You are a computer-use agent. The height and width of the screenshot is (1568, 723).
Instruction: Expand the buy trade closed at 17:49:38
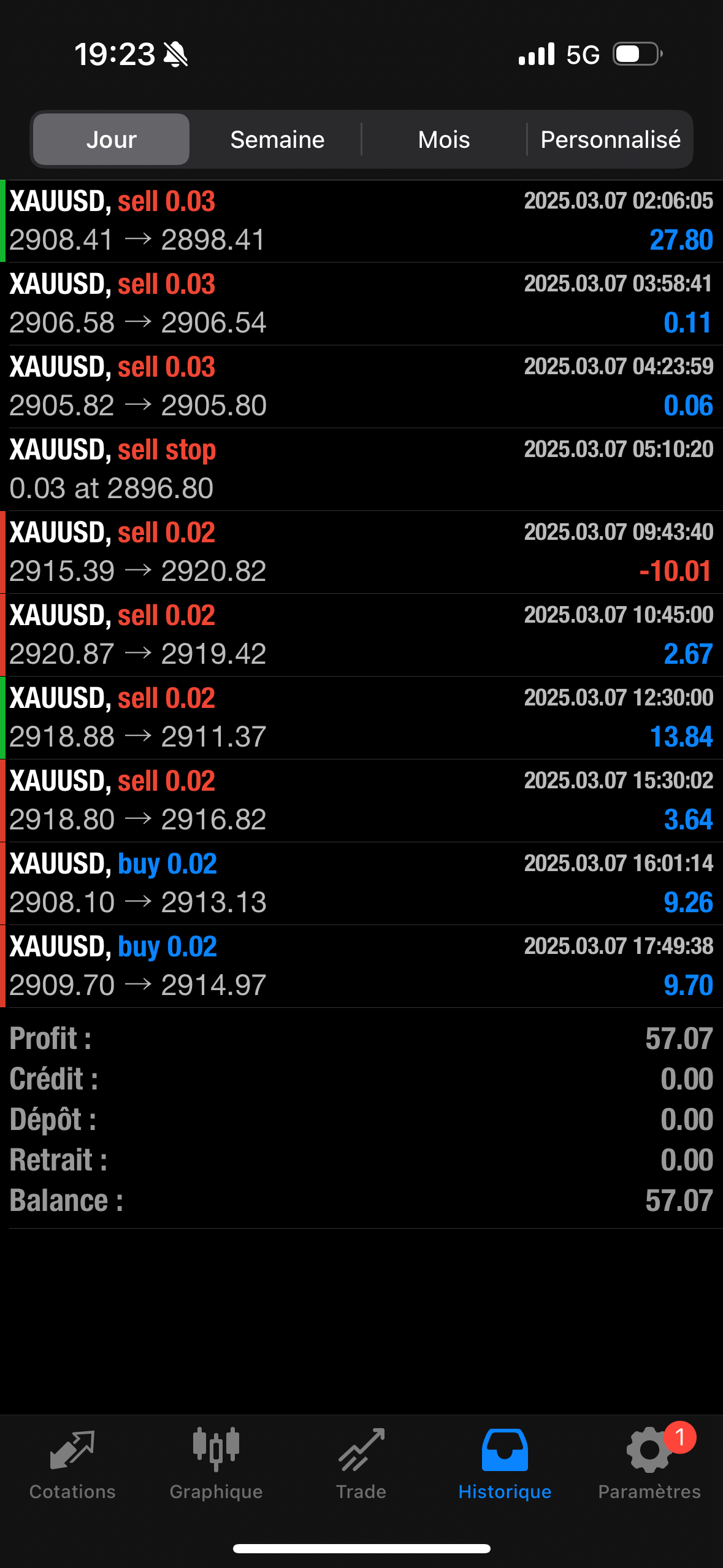click(361, 966)
